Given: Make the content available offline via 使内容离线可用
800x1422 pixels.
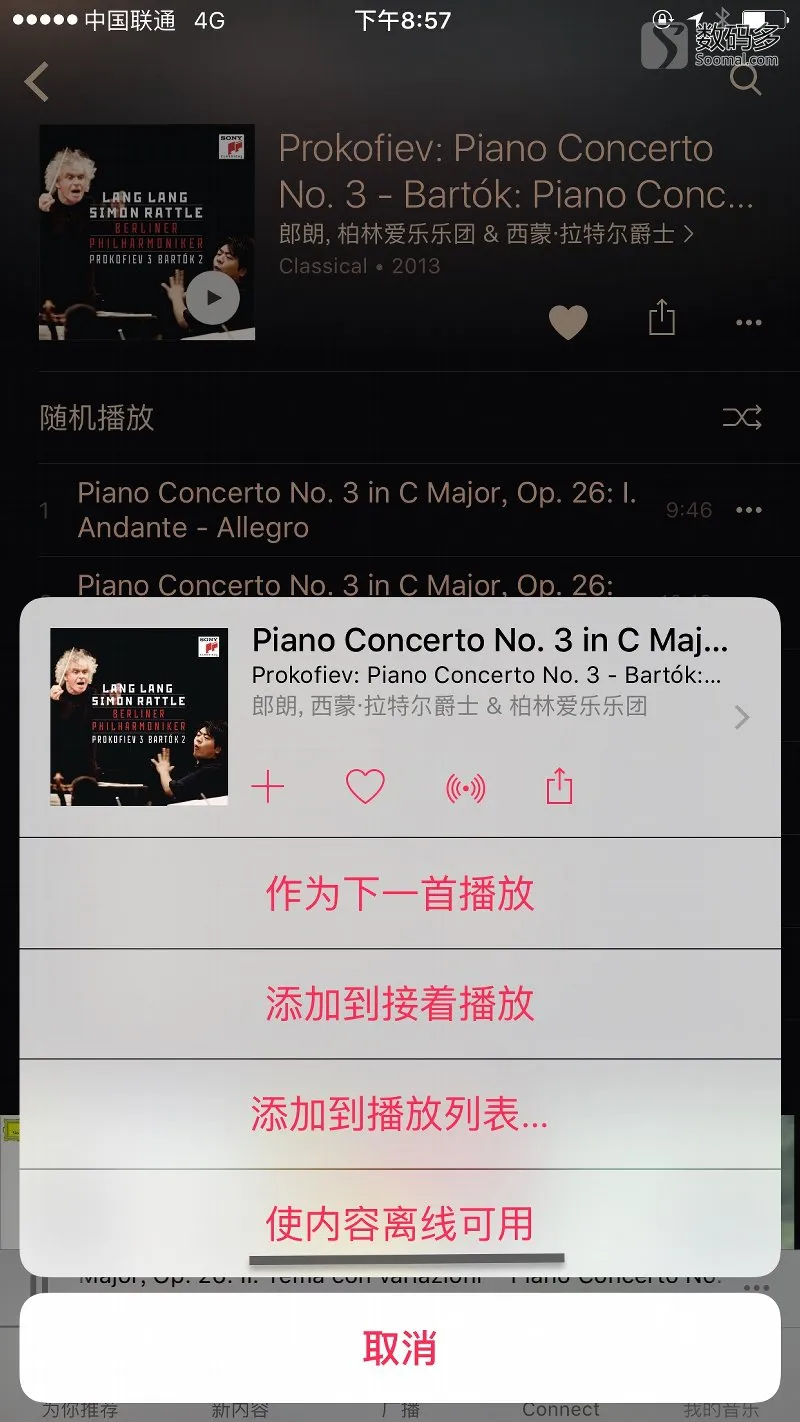Looking at the screenshot, I should [x=400, y=1223].
